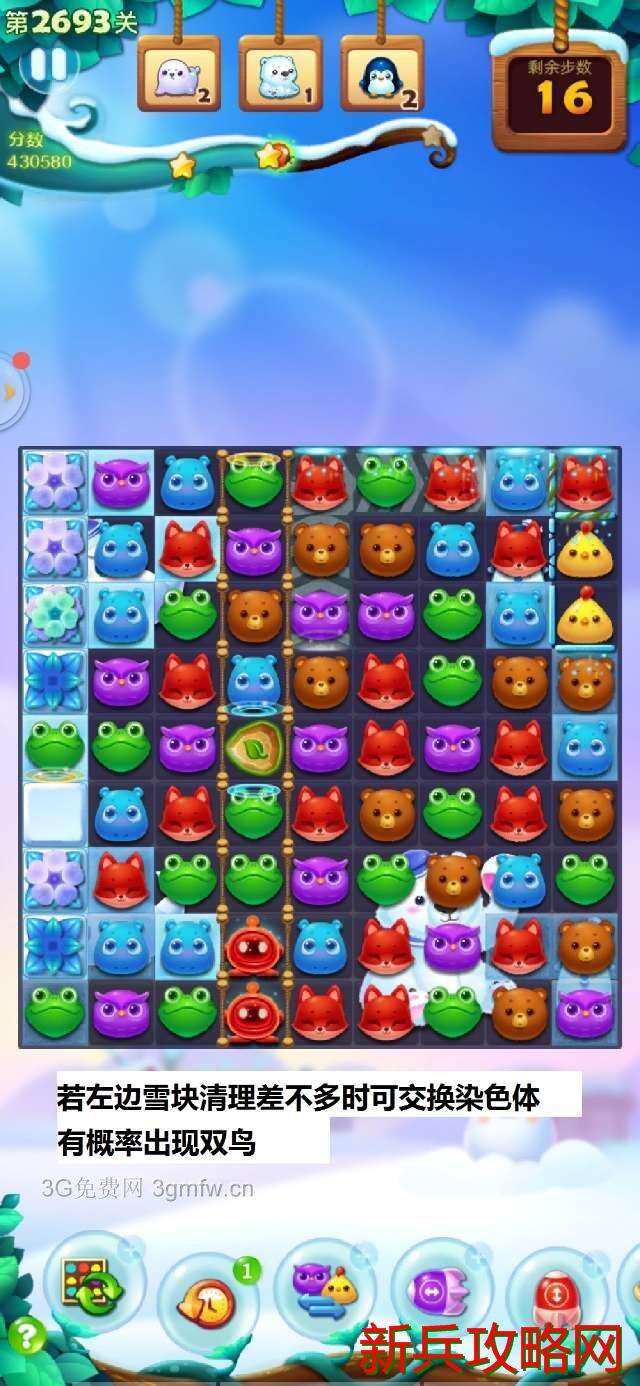Open the green question mark help
Screen dimensions: 640x1386
pos(25,1336)
